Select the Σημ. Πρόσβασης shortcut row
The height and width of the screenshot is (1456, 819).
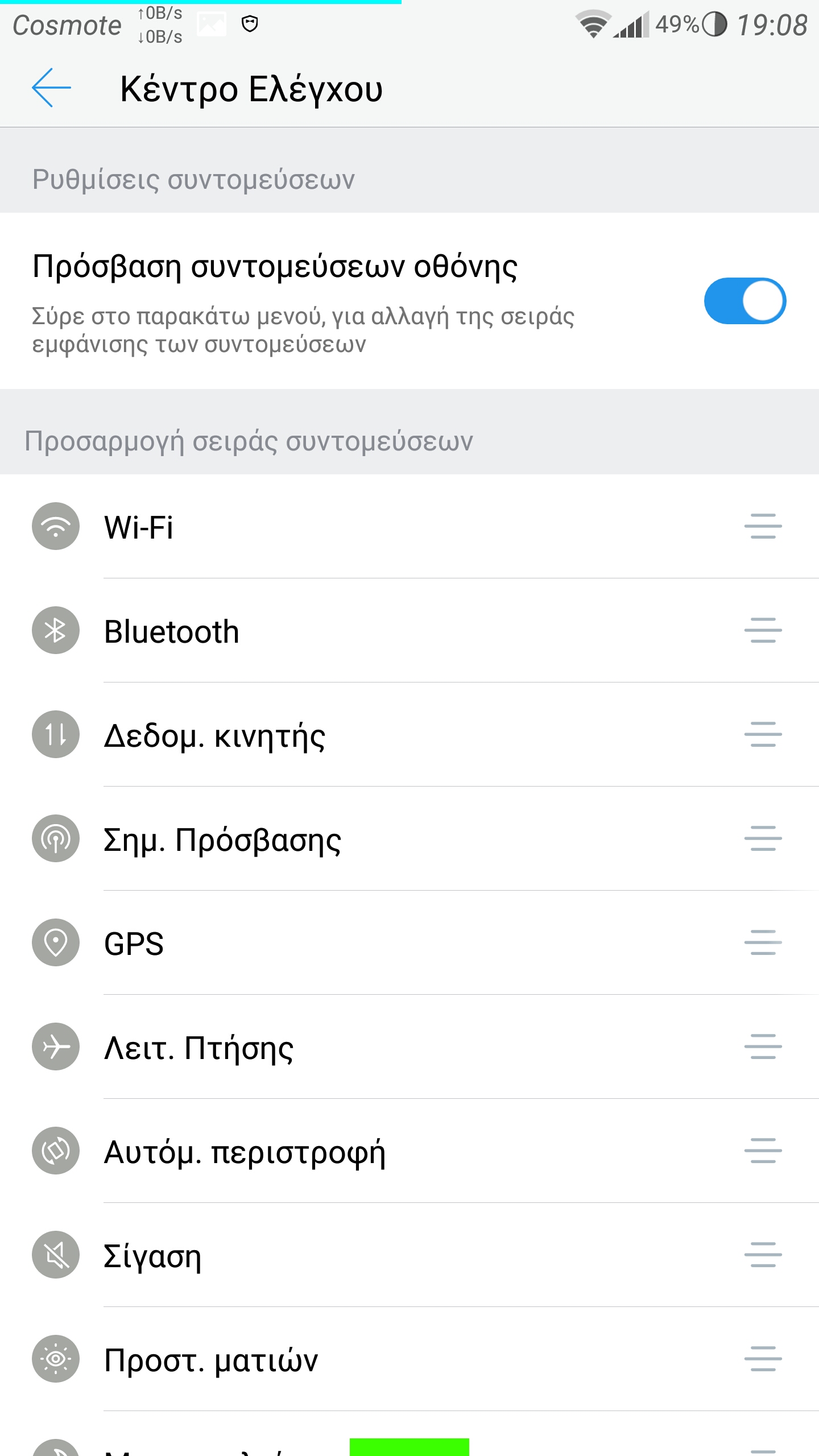tap(409, 838)
